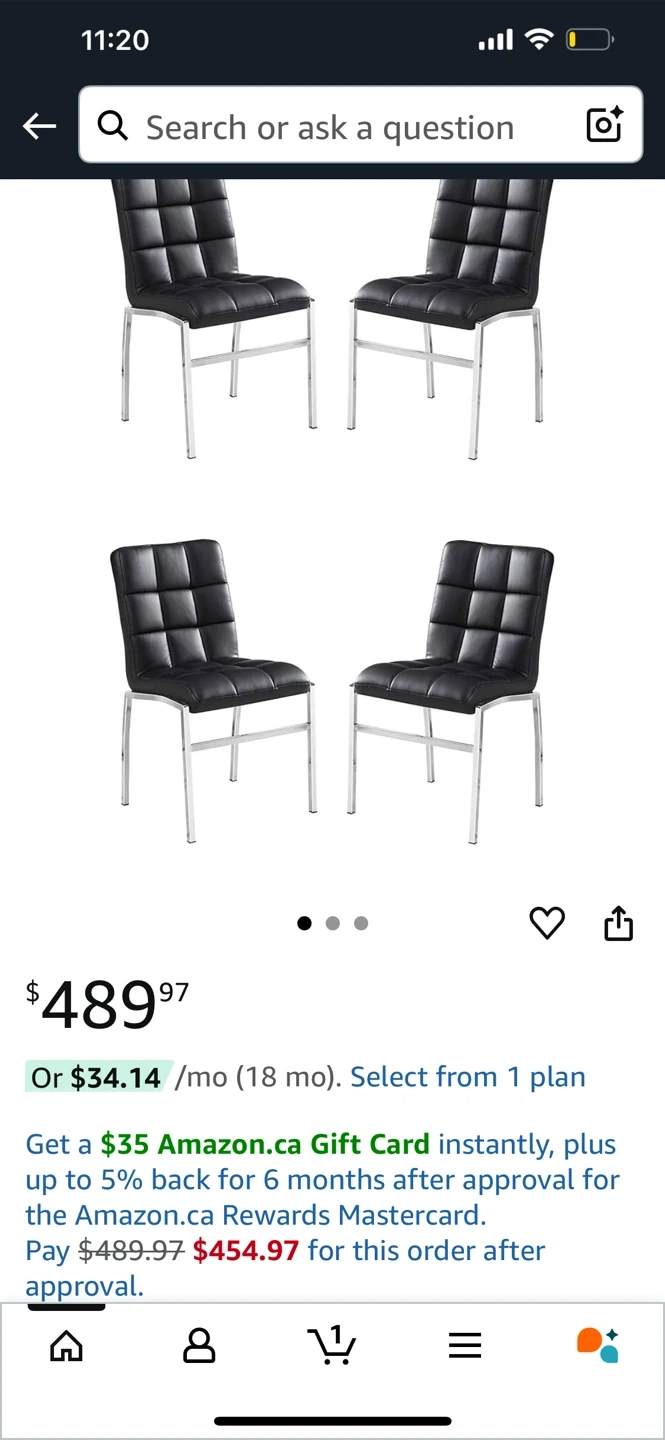
Task: Open camera lens search
Action: coord(603,125)
